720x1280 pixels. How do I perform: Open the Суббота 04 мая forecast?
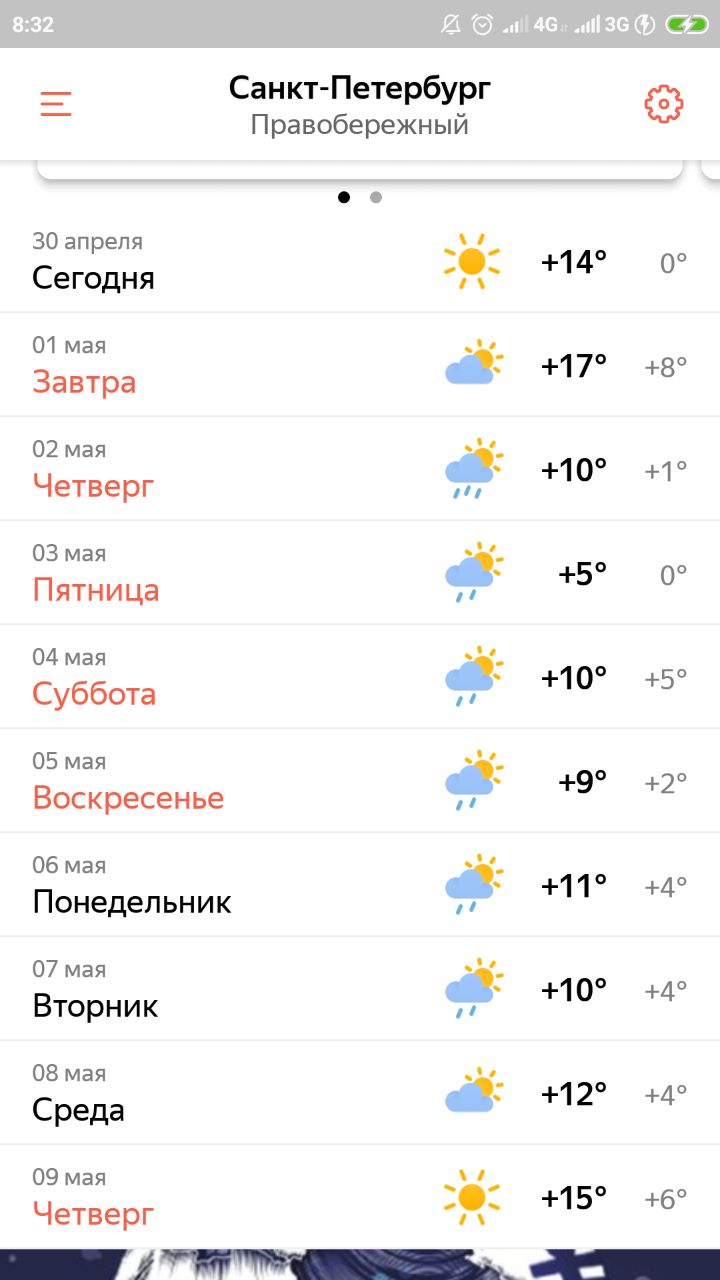360,678
